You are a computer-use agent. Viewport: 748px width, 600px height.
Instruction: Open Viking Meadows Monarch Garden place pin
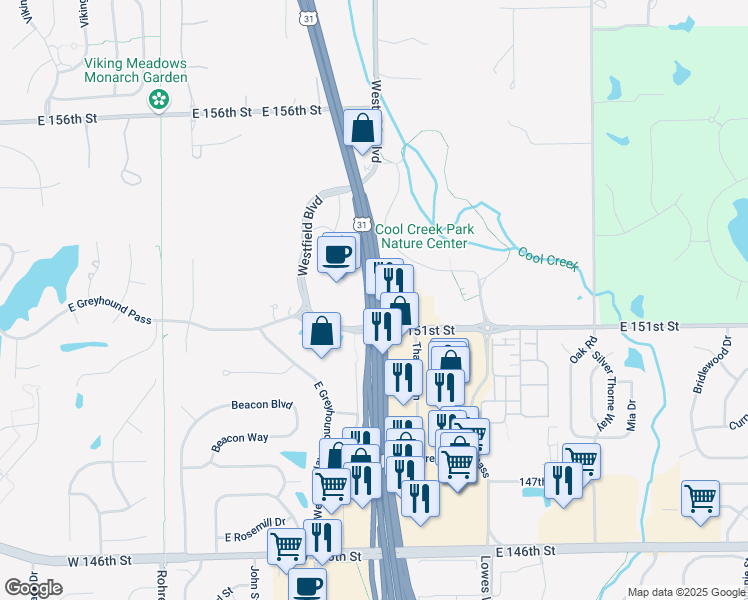159,100
